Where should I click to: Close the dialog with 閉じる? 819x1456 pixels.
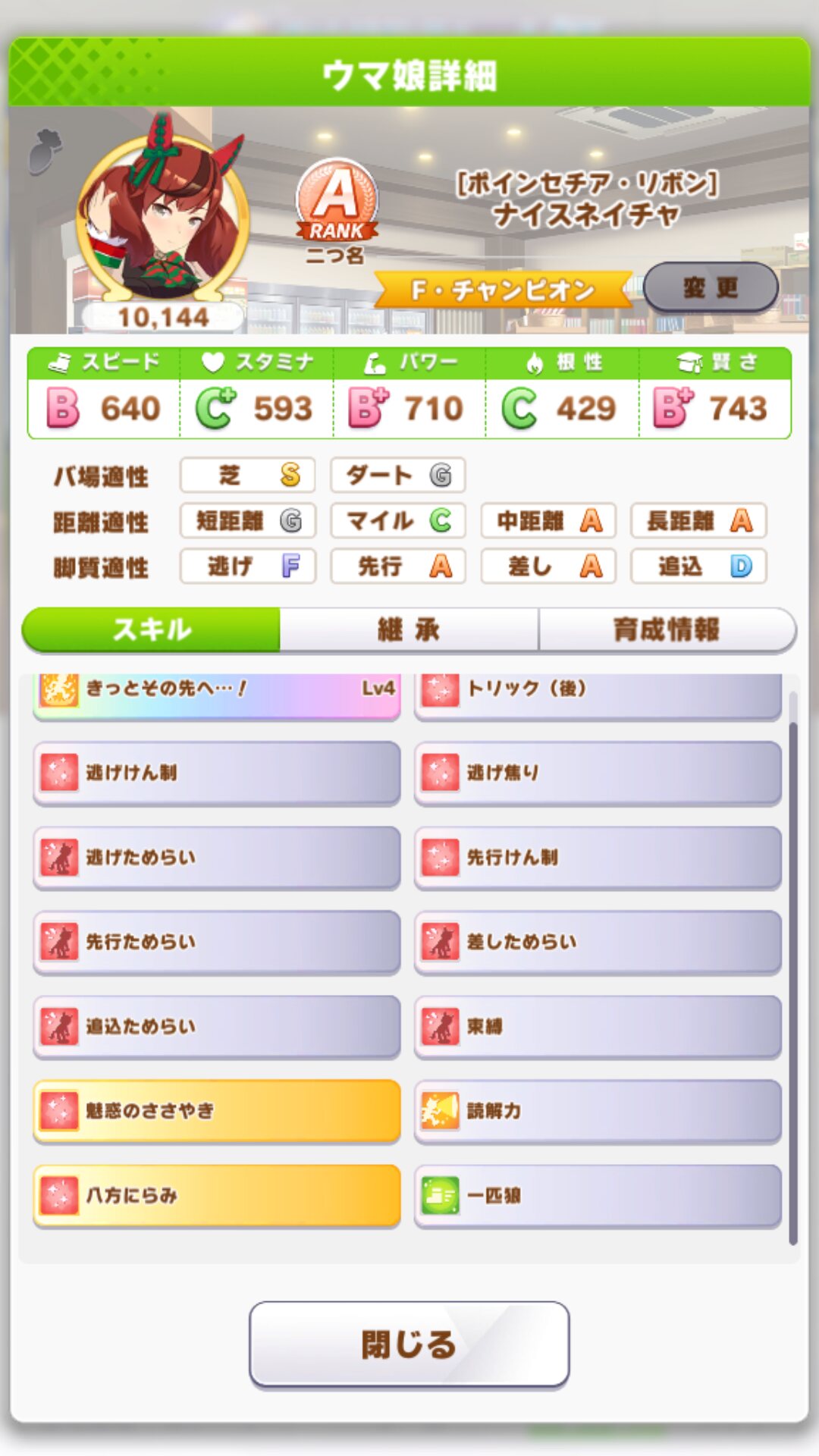(409, 1345)
